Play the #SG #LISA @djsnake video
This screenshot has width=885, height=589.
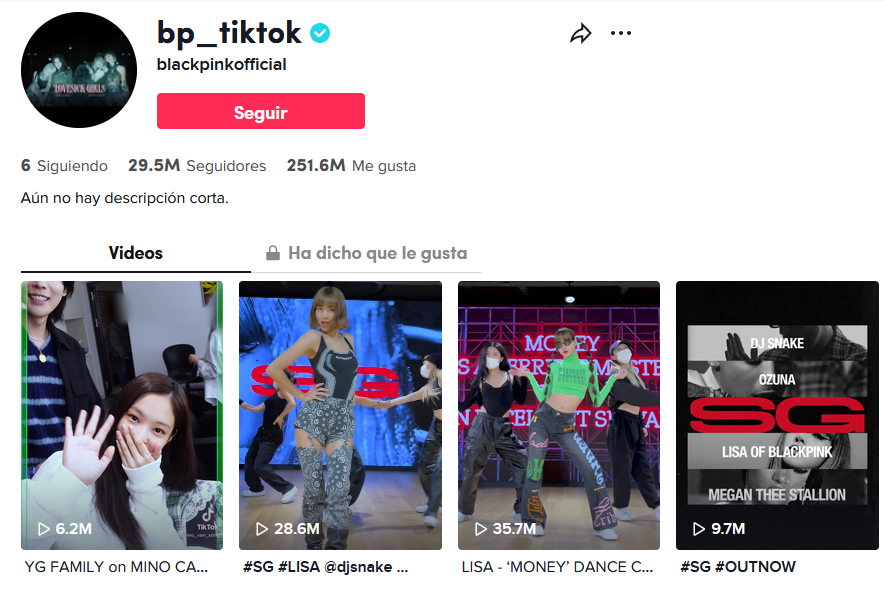(340, 415)
